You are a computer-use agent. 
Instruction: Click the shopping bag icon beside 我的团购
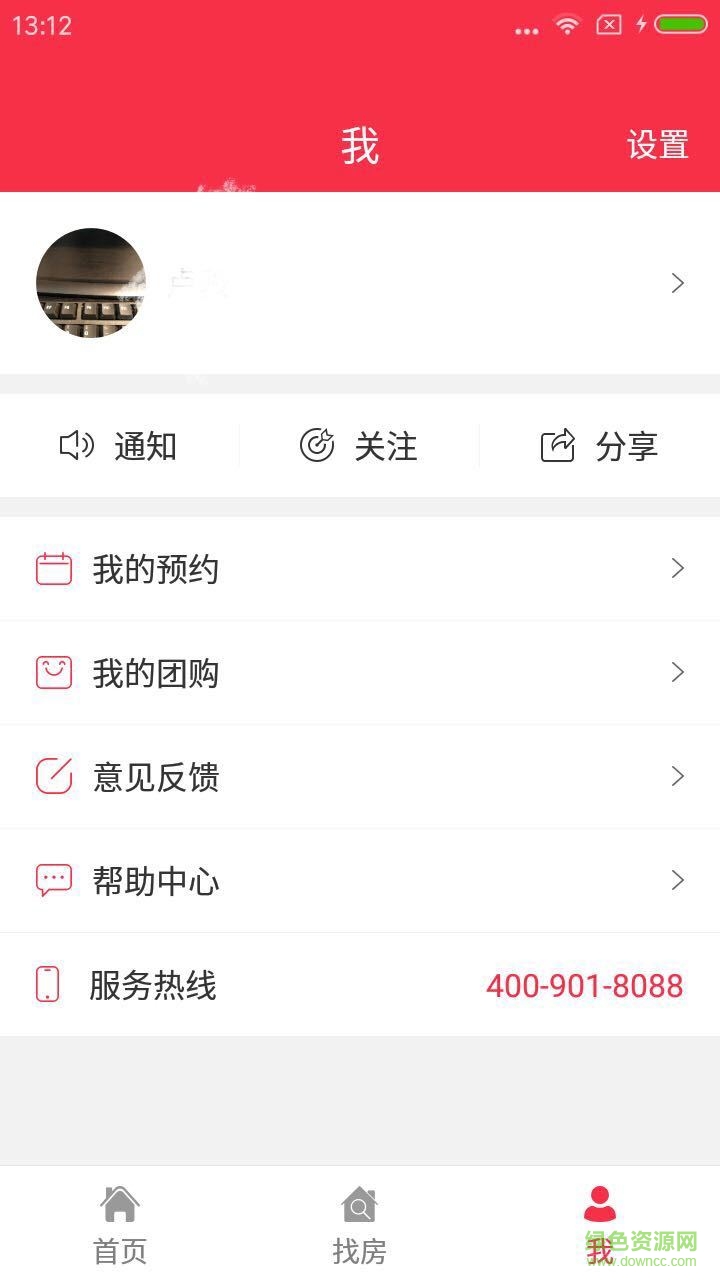coord(53,672)
